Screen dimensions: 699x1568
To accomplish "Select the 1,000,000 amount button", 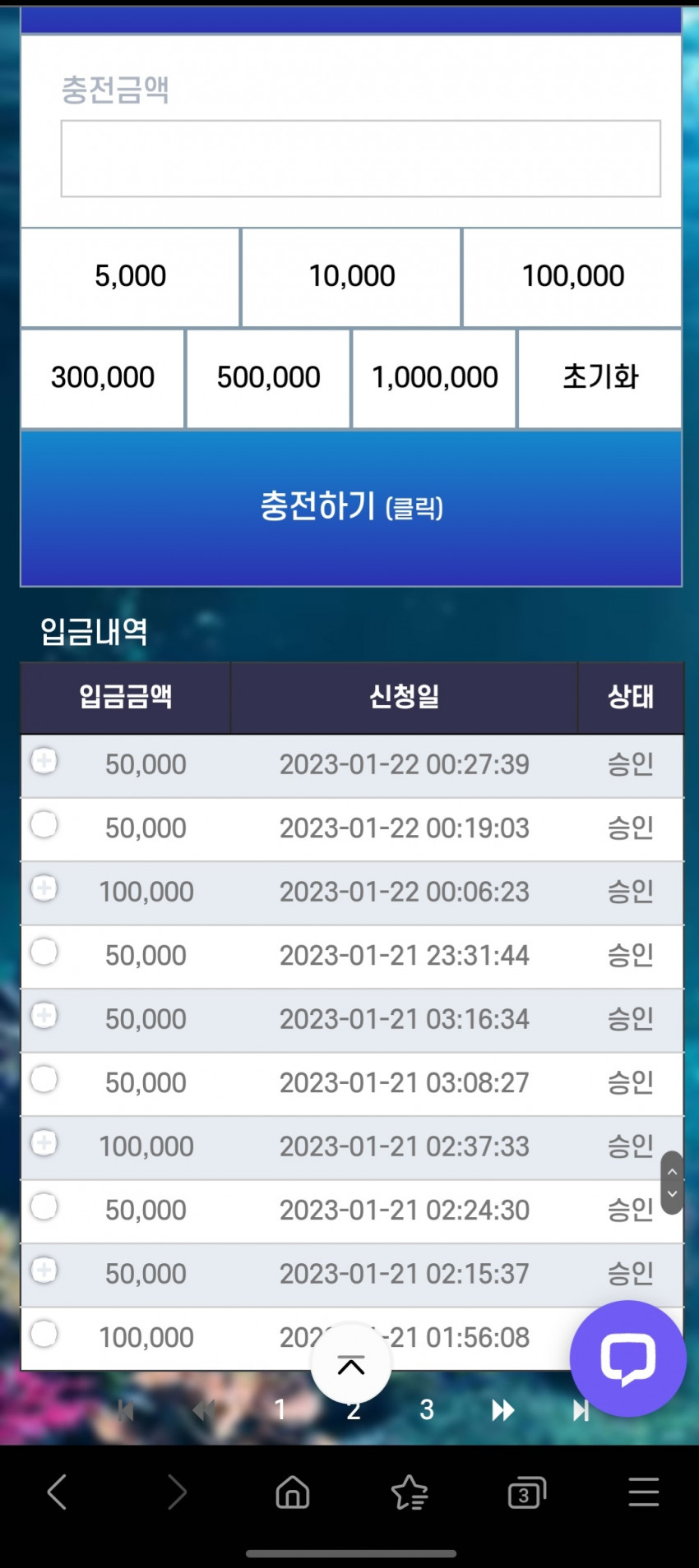I will (x=434, y=378).
